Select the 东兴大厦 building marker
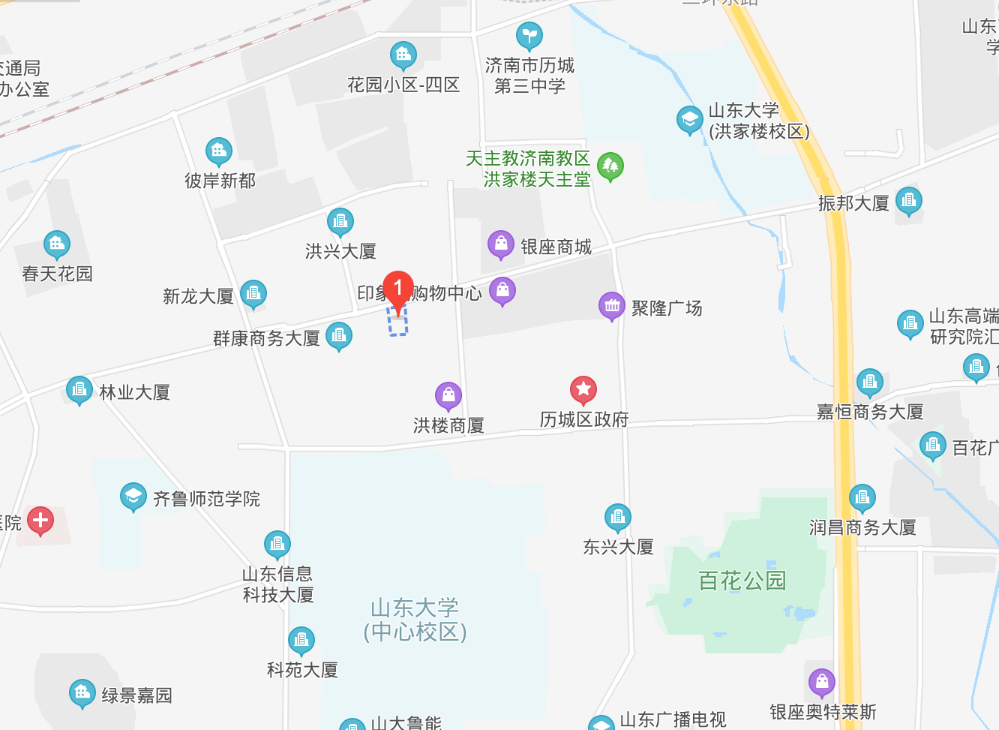 [x=618, y=518]
